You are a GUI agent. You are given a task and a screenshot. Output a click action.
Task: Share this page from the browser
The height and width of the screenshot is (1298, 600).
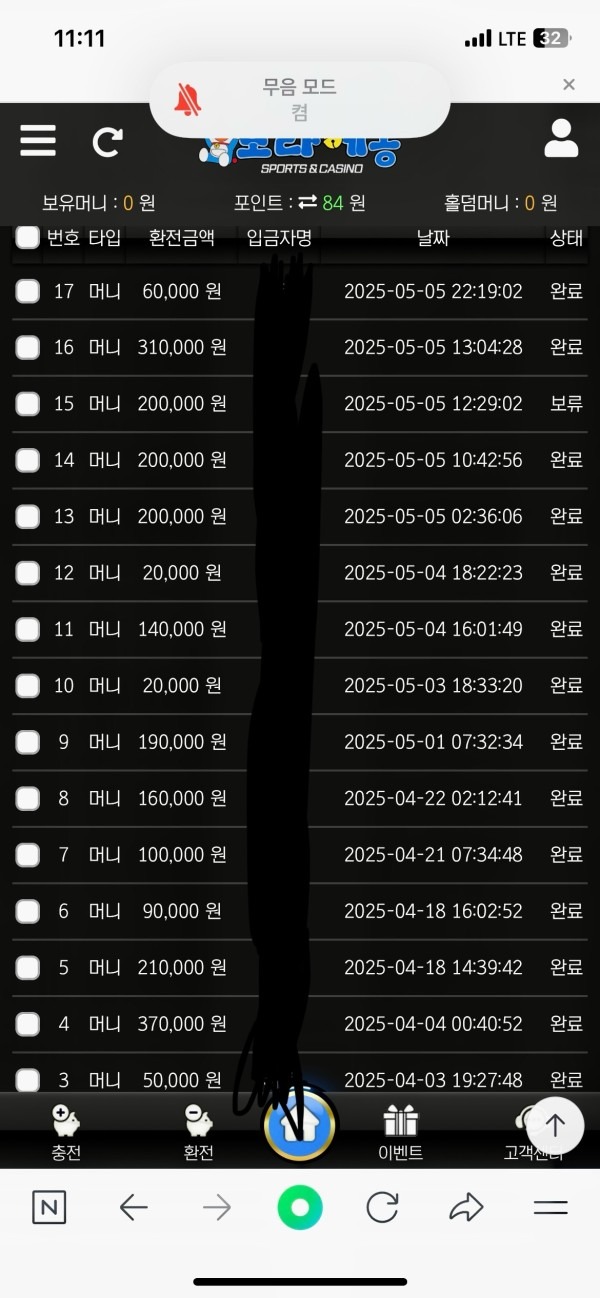(x=466, y=1208)
